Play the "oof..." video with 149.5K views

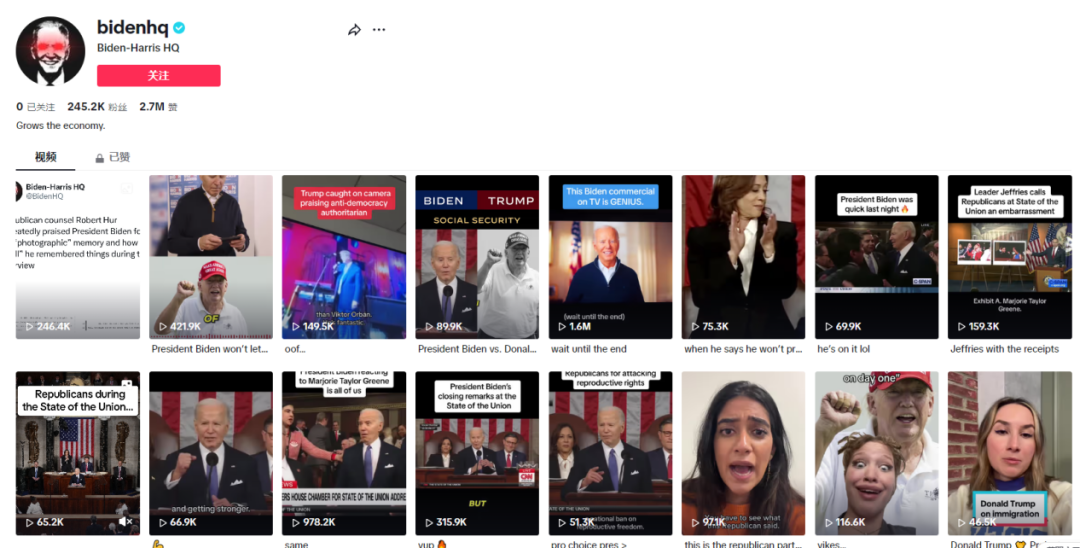point(344,257)
